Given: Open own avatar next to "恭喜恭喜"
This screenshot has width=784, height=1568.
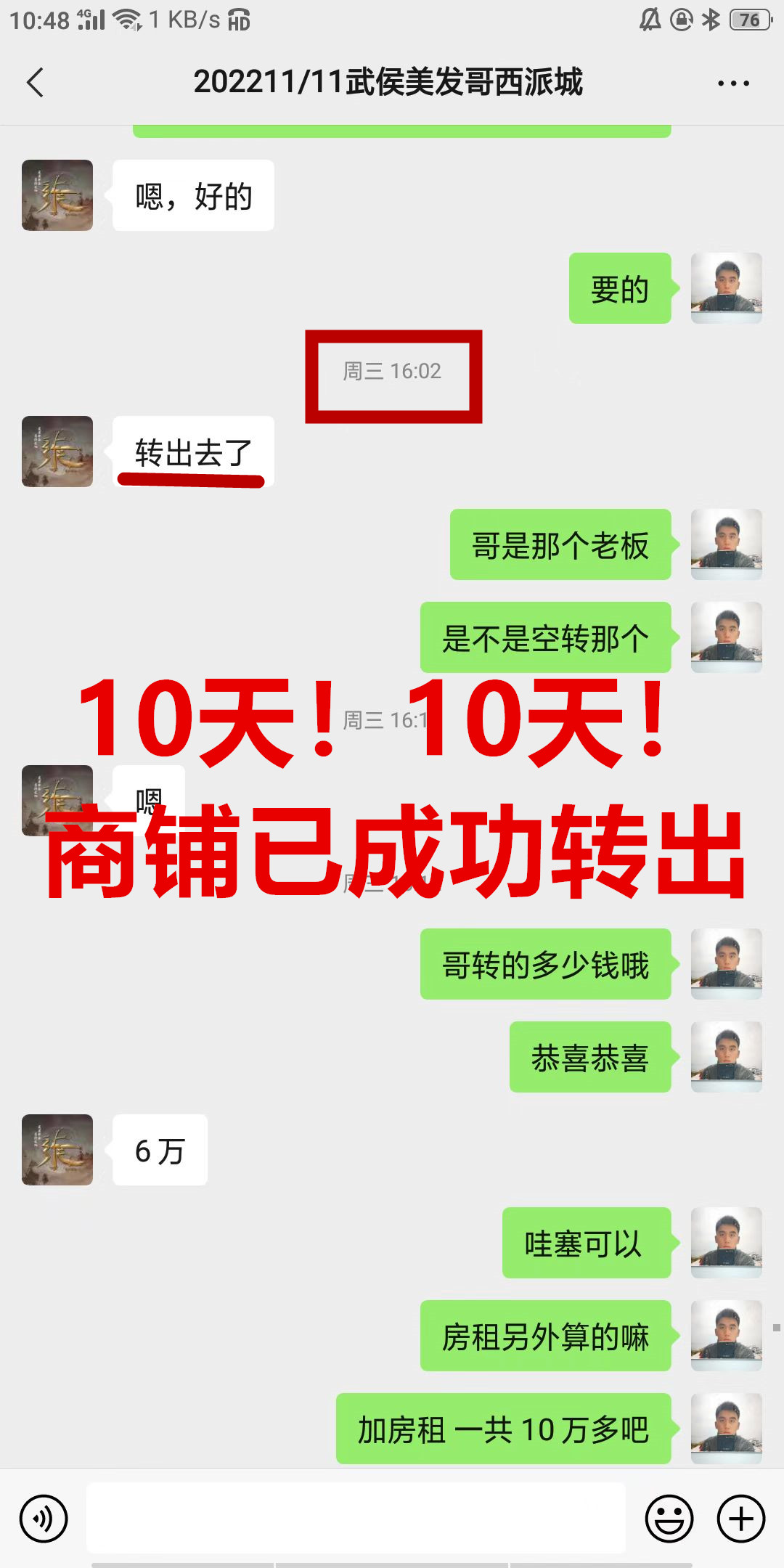Looking at the screenshot, I should [x=726, y=1057].
